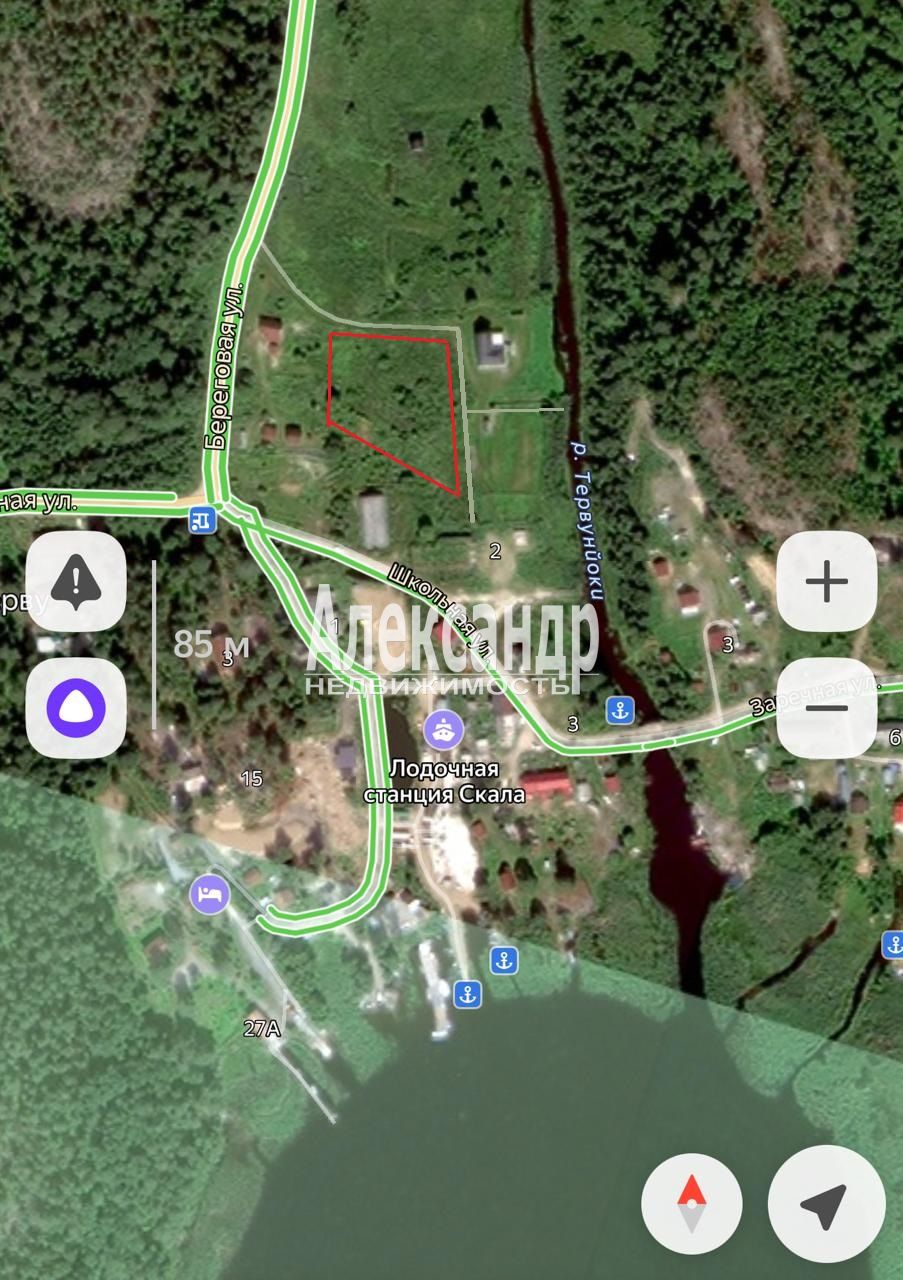The width and height of the screenshot is (903, 1280).
Task: Tap the compass to reset map orientation
Action: coord(692,1203)
